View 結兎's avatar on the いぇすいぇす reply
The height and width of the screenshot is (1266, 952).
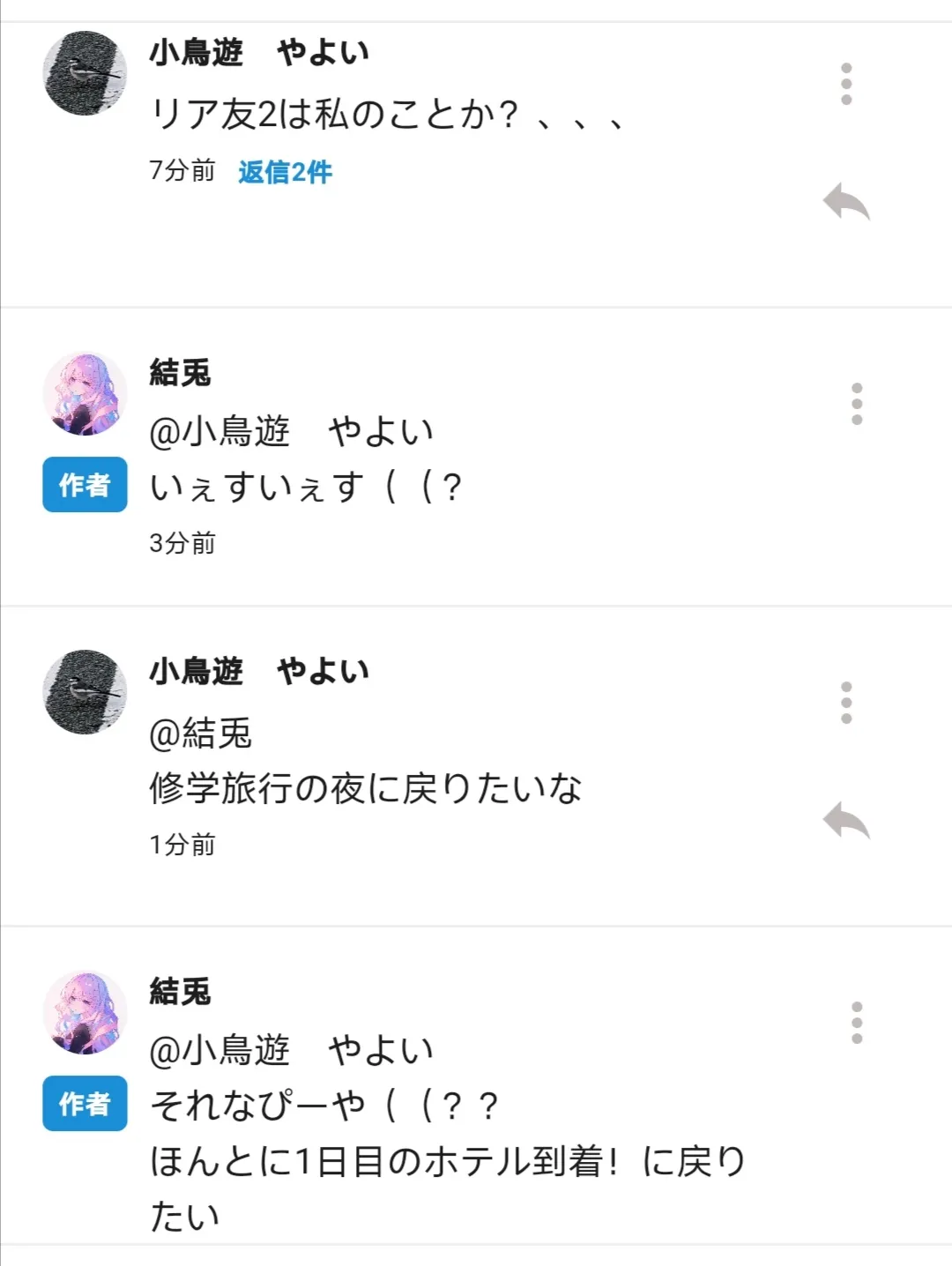(85, 394)
